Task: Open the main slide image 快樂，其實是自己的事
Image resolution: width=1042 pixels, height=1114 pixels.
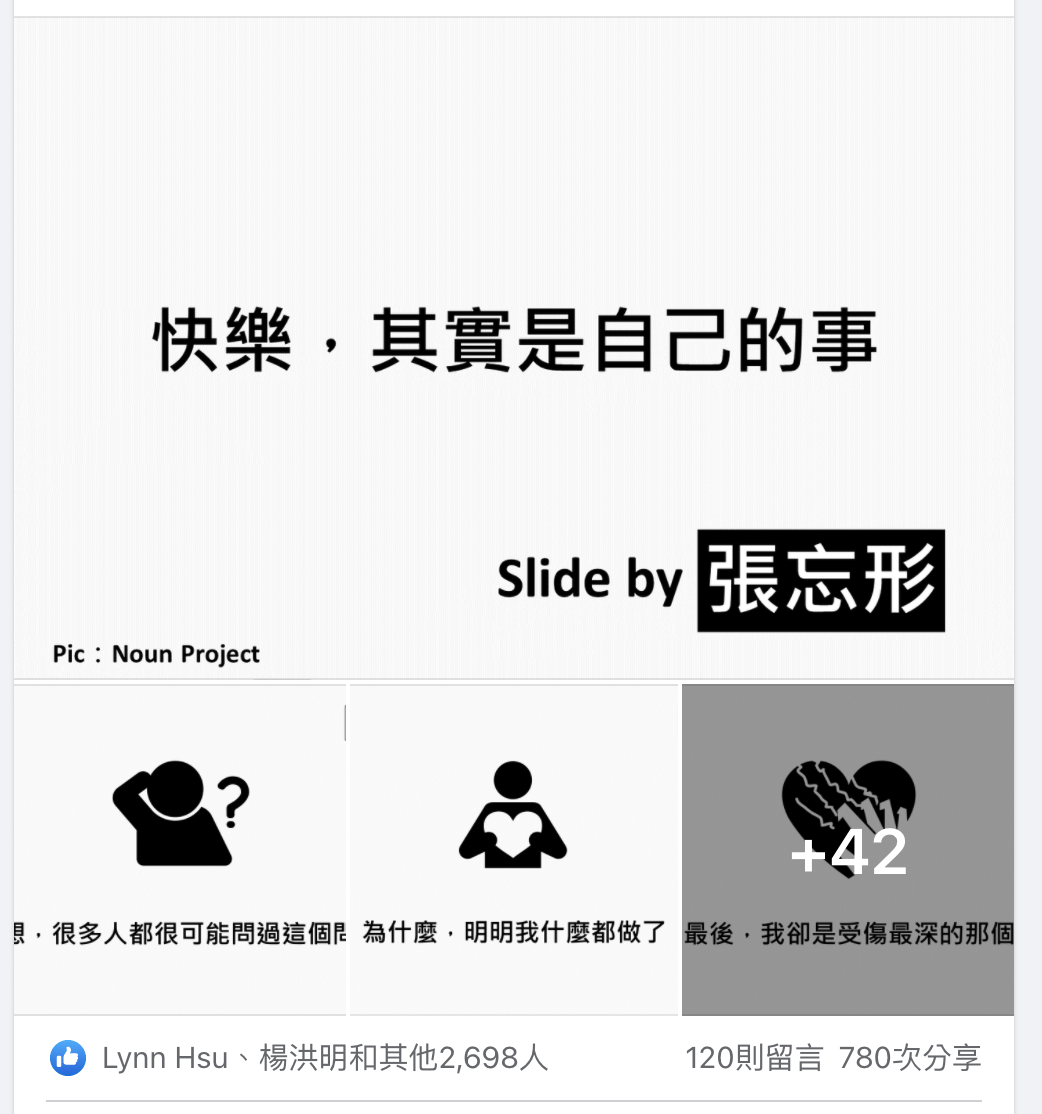Action: click(x=514, y=348)
